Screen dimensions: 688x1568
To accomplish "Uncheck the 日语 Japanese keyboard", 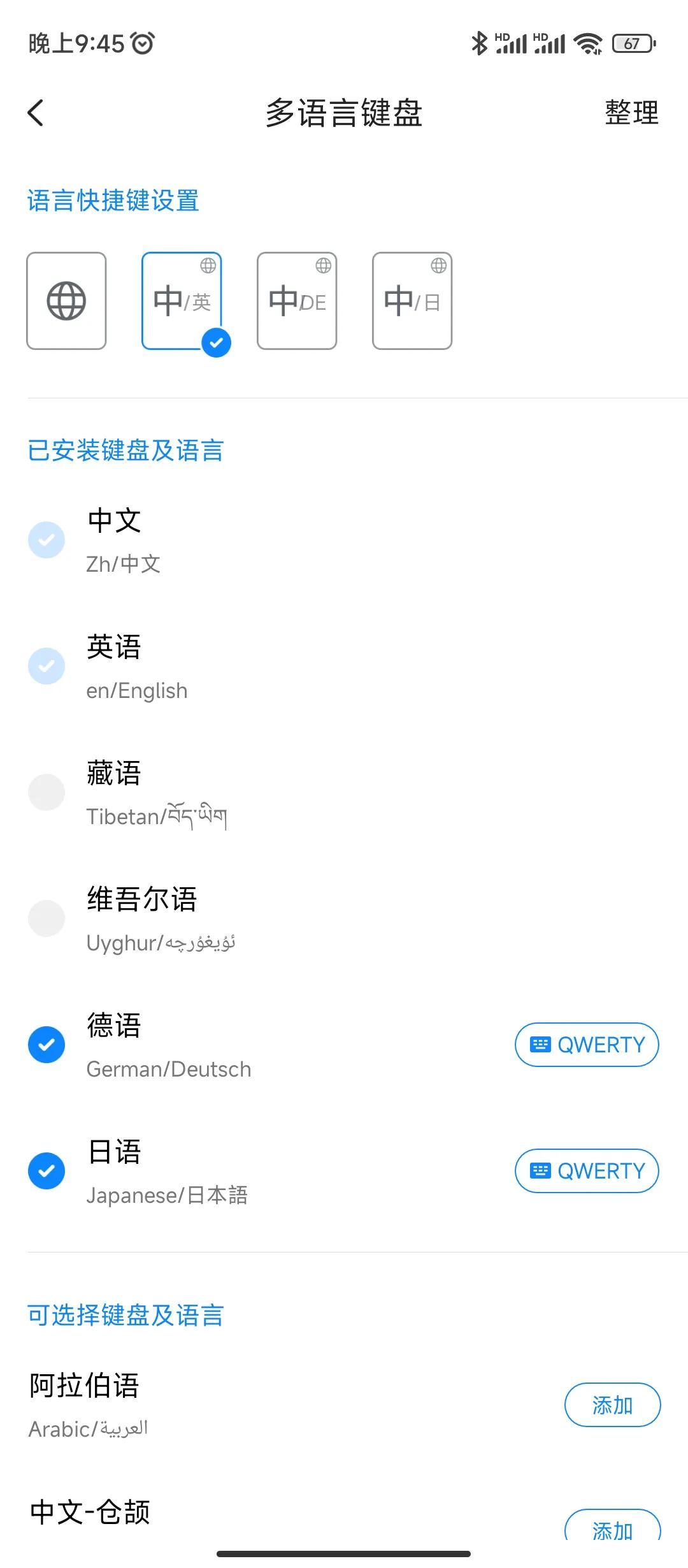I will coord(47,1171).
